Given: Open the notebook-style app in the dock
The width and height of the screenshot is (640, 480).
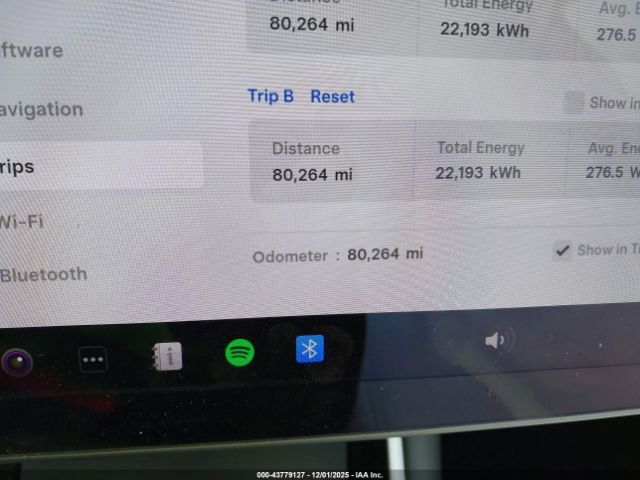Looking at the screenshot, I should pyautogui.click(x=167, y=356).
